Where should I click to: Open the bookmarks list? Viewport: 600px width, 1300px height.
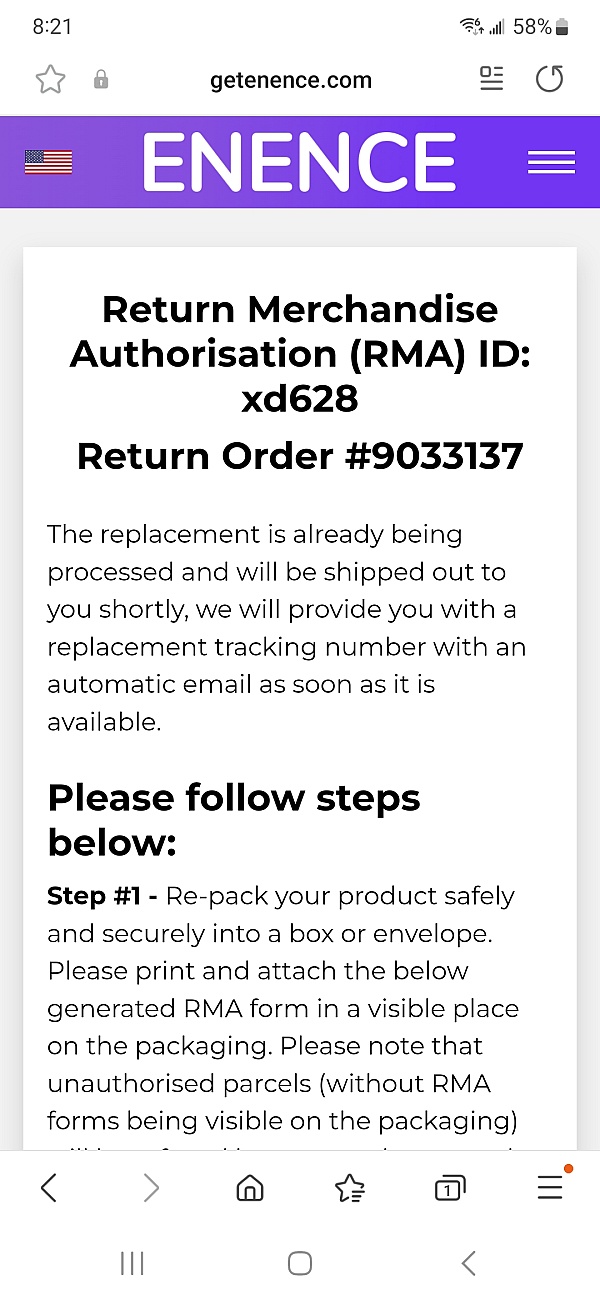click(x=350, y=1188)
